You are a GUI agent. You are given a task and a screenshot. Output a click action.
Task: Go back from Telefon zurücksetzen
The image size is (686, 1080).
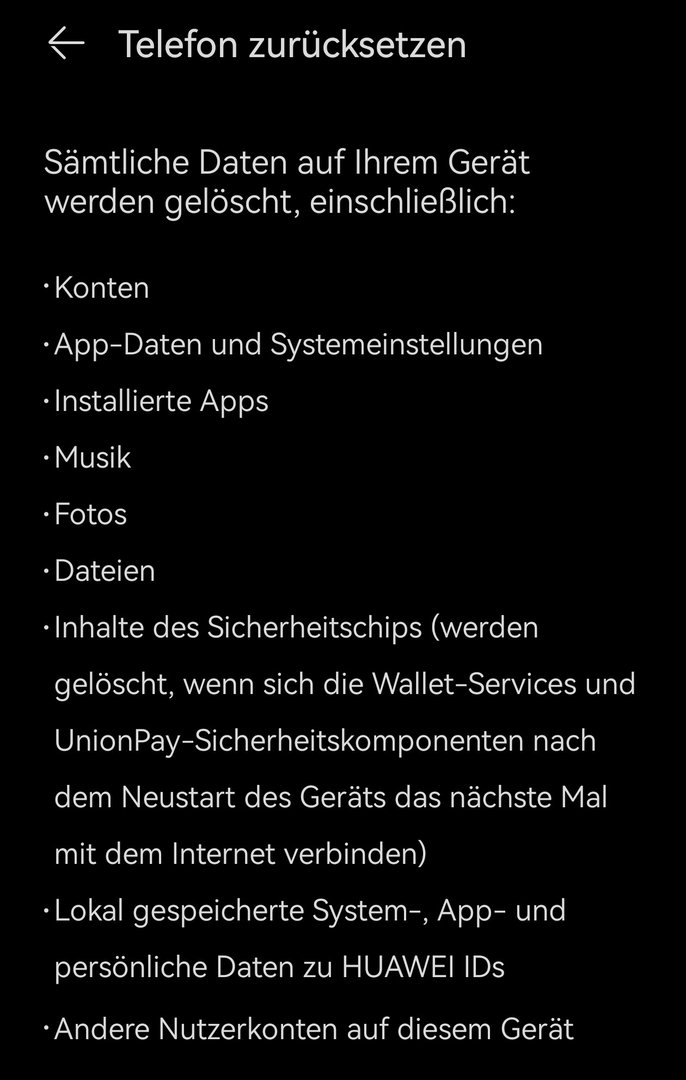point(66,45)
